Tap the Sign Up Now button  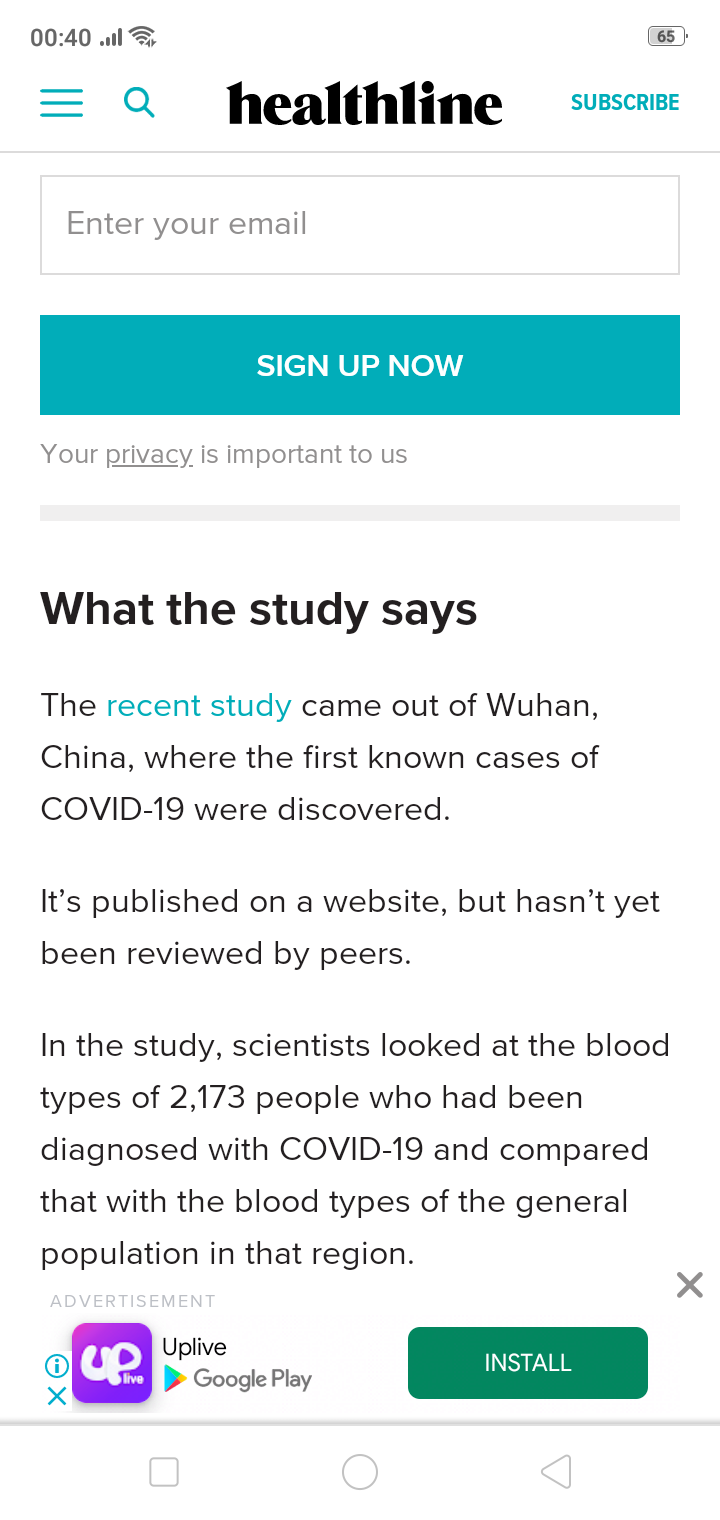pyautogui.click(x=360, y=365)
